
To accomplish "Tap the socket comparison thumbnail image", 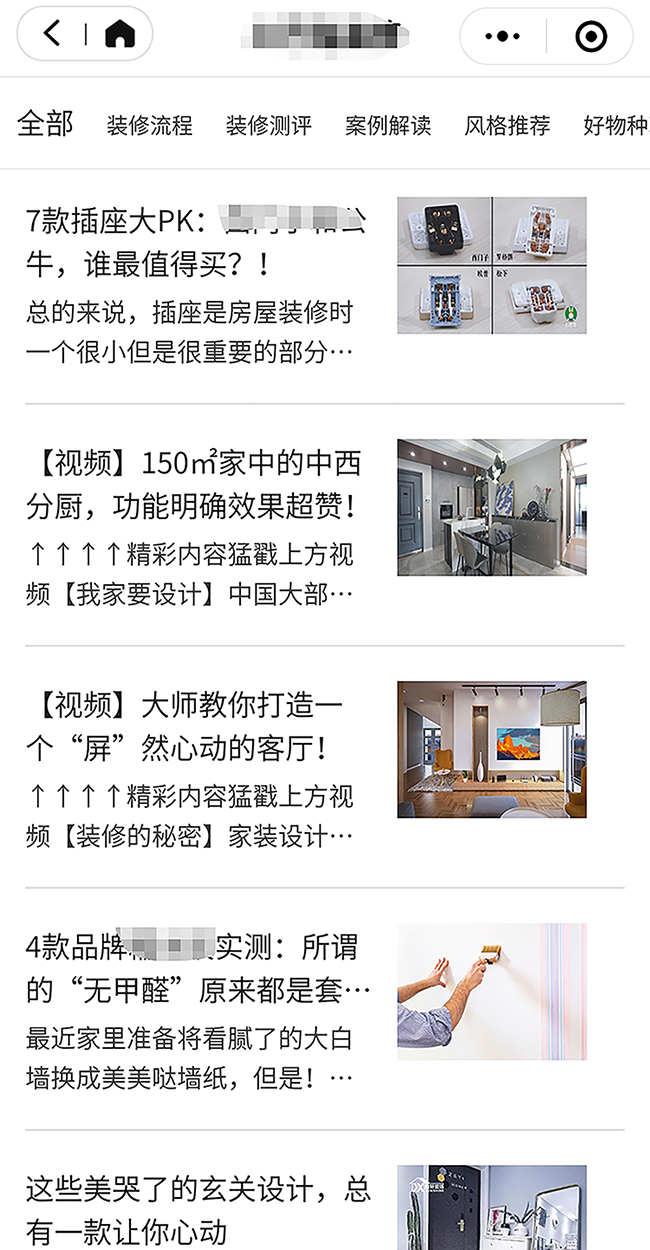I will pos(491,265).
